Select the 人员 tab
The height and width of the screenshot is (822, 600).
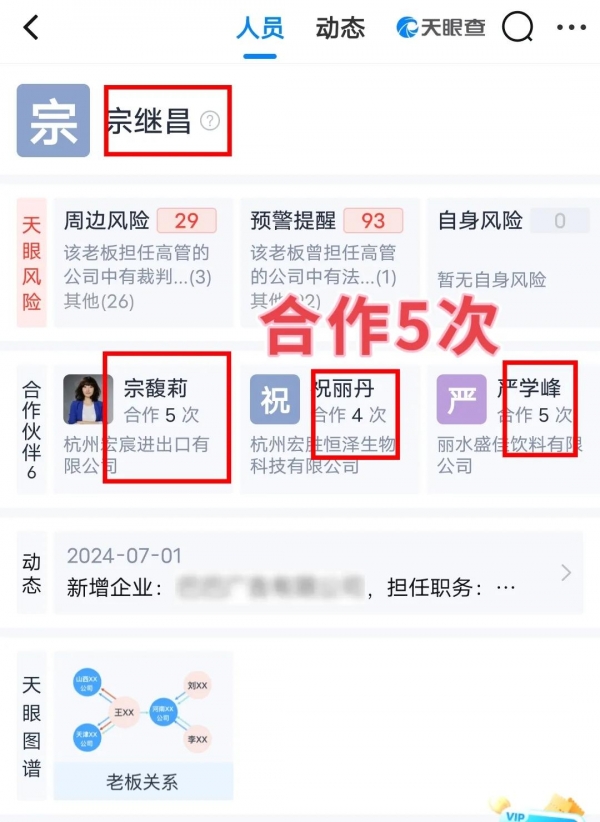point(260,28)
